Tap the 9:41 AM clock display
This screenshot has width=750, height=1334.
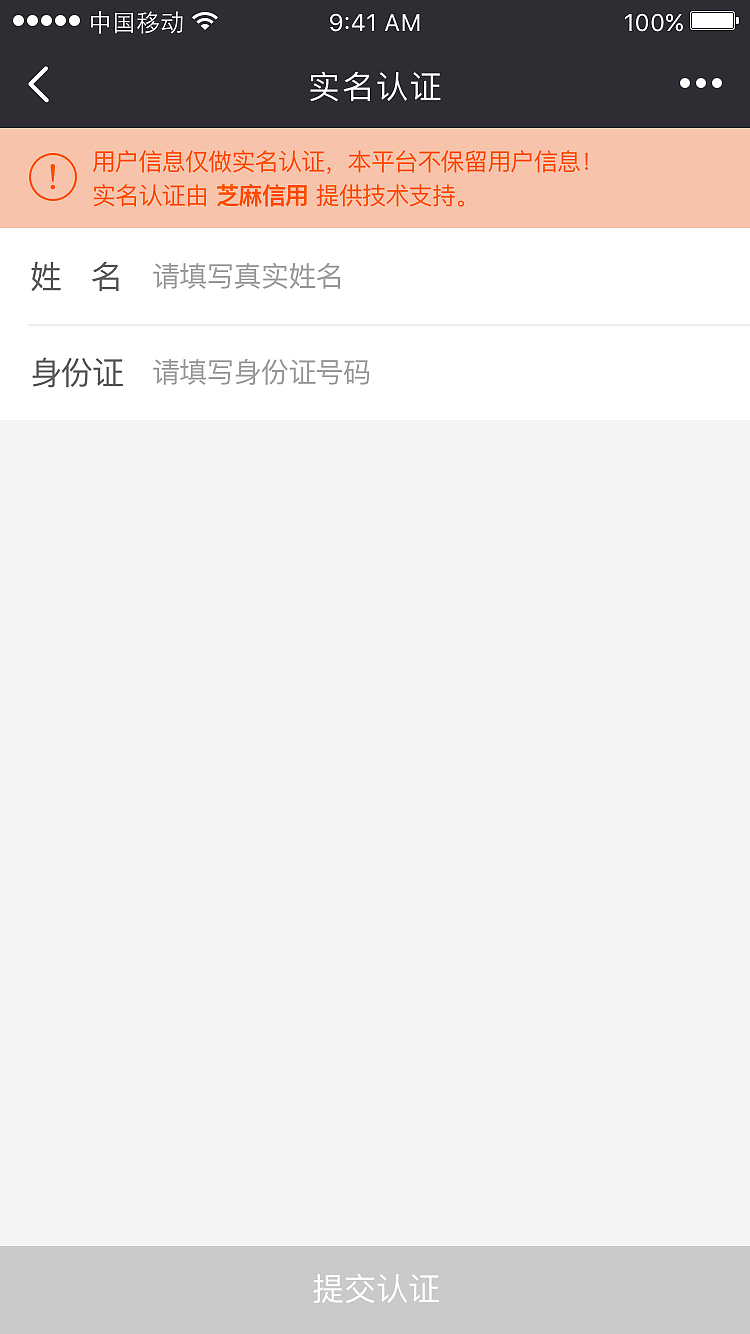click(x=375, y=22)
